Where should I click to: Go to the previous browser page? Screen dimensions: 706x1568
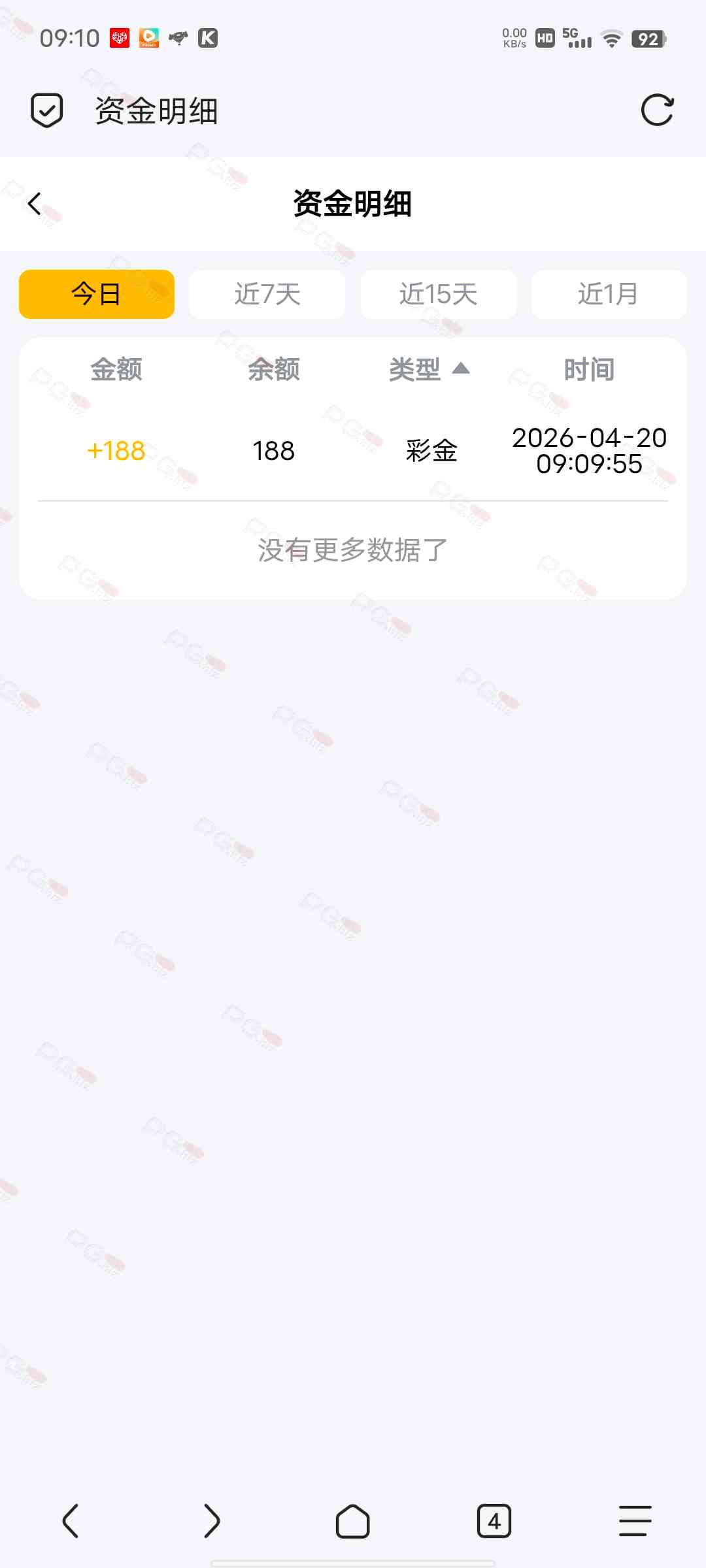71,1521
